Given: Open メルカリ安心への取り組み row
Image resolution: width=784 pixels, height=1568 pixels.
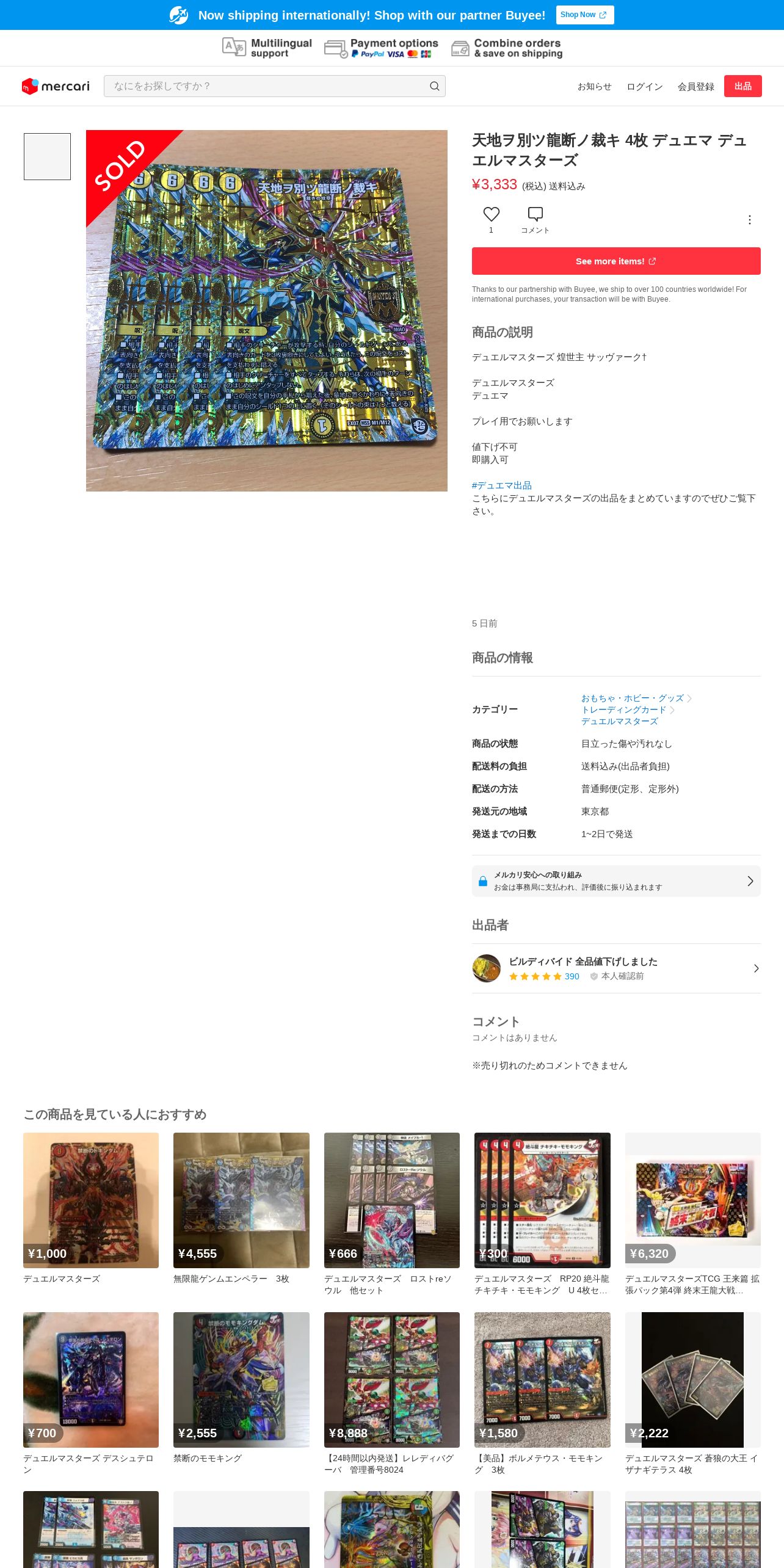Looking at the screenshot, I should tap(616, 880).
